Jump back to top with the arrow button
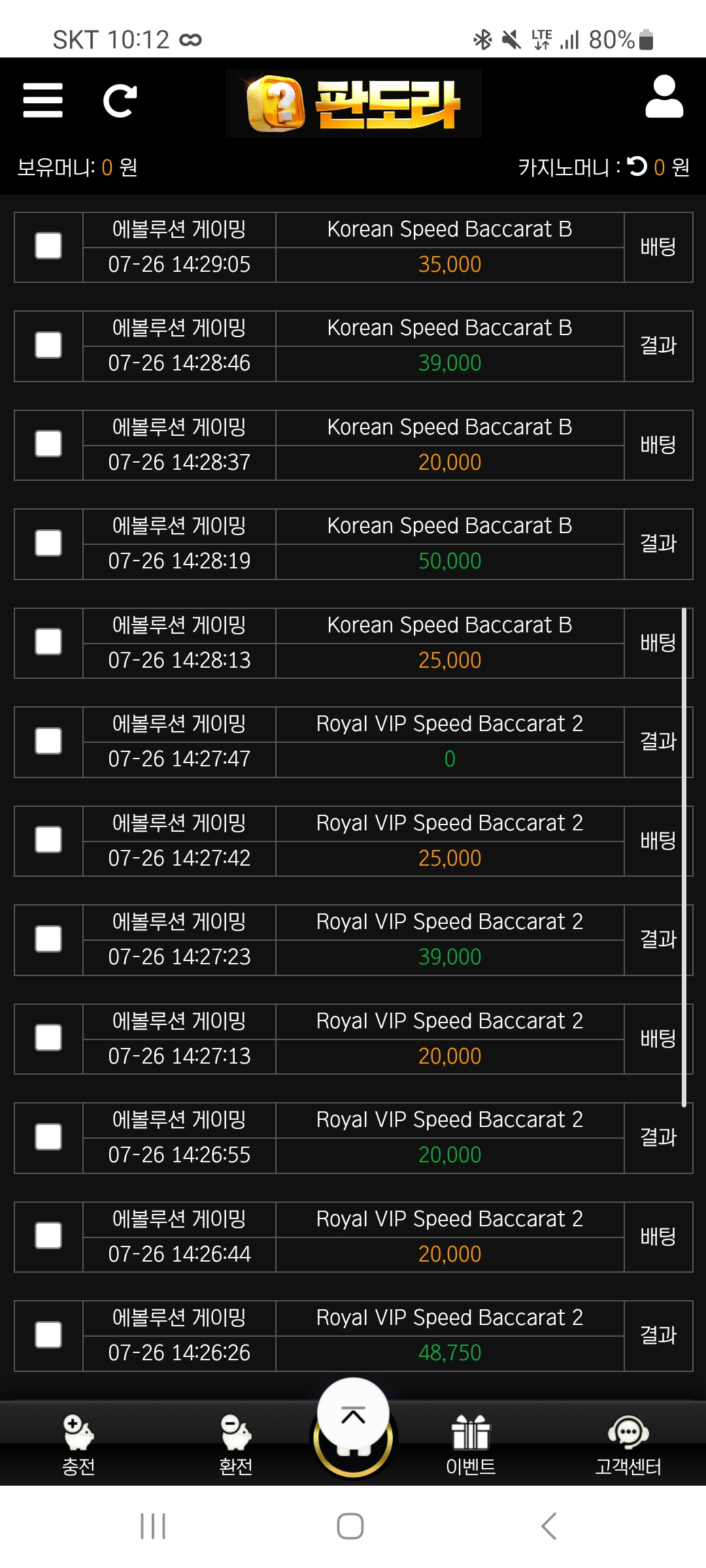The height and width of the screenshot is (1568, 706). [x=353, y=1415]
